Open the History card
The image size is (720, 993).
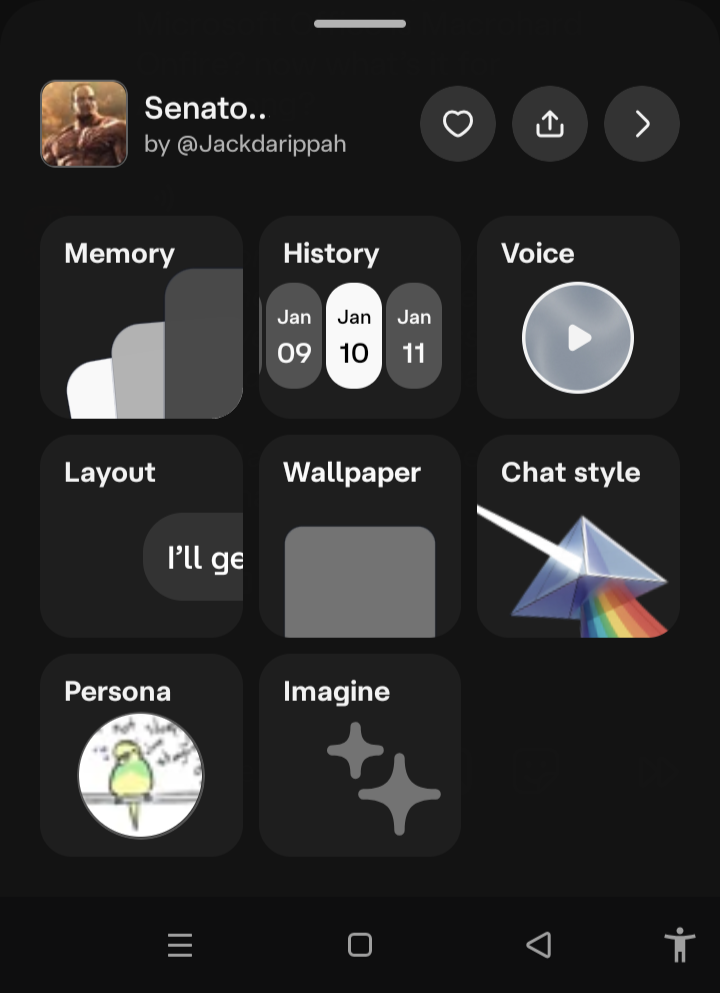pos(359,317)
